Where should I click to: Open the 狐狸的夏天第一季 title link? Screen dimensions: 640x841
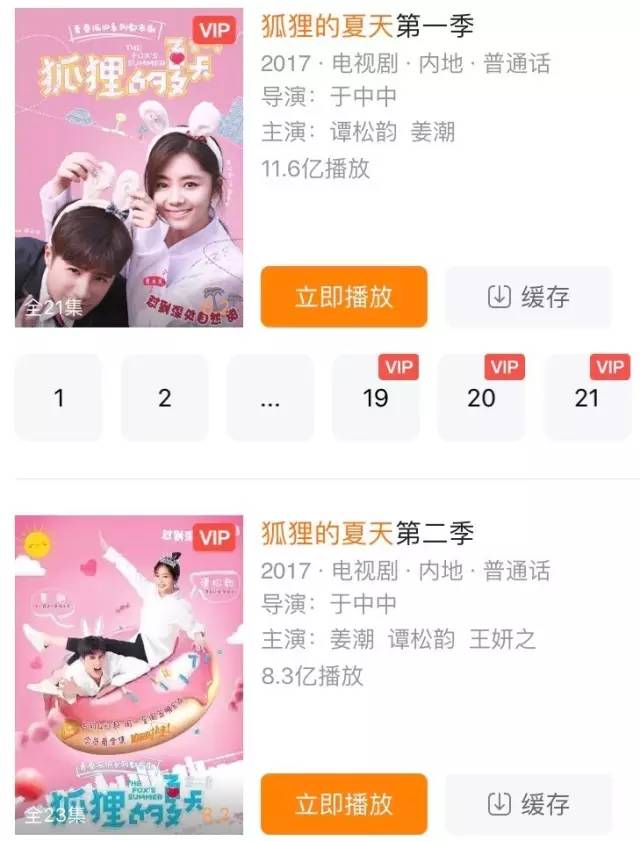point(367,26)
